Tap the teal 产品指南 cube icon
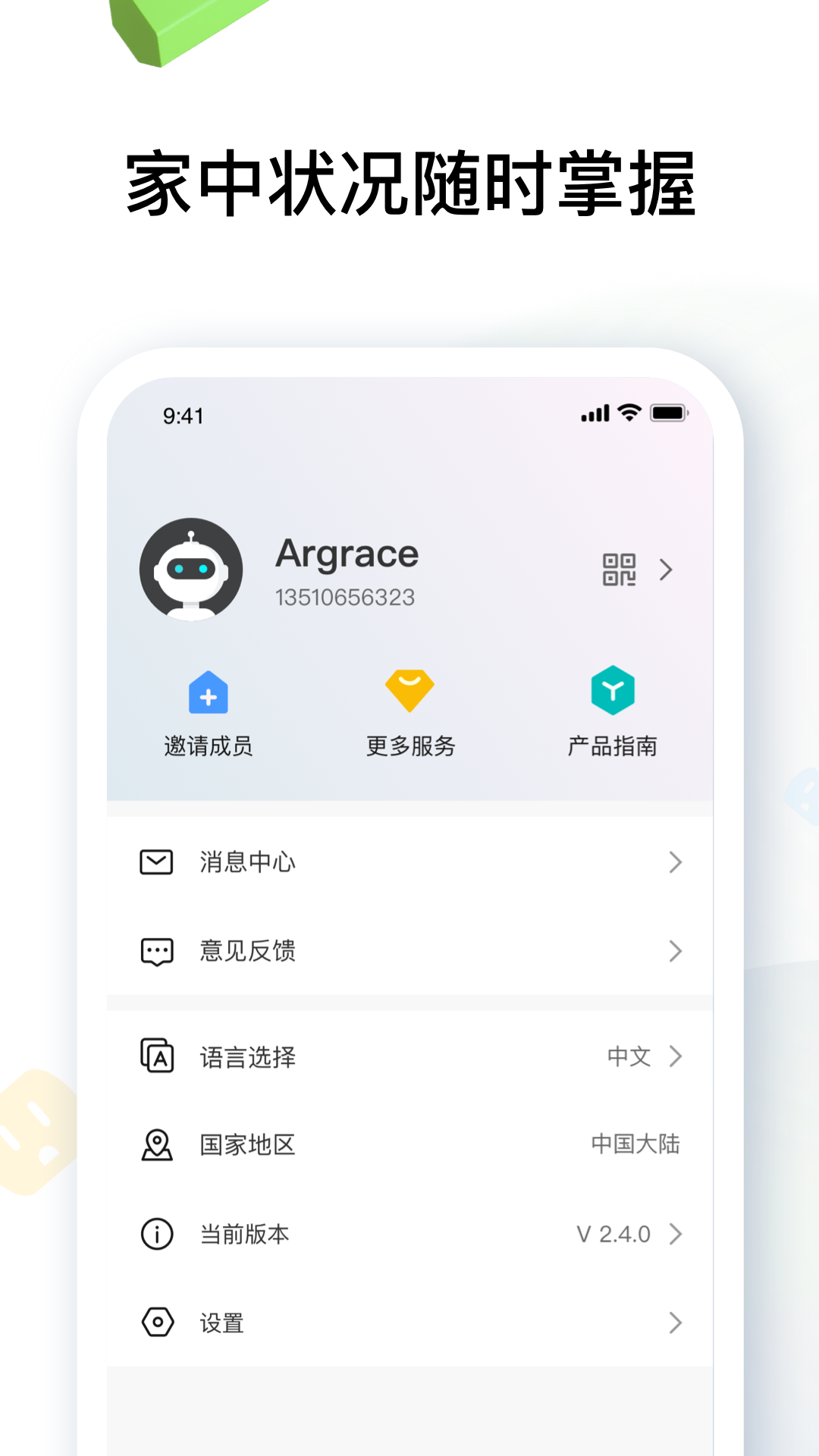 tap(613, 691)
